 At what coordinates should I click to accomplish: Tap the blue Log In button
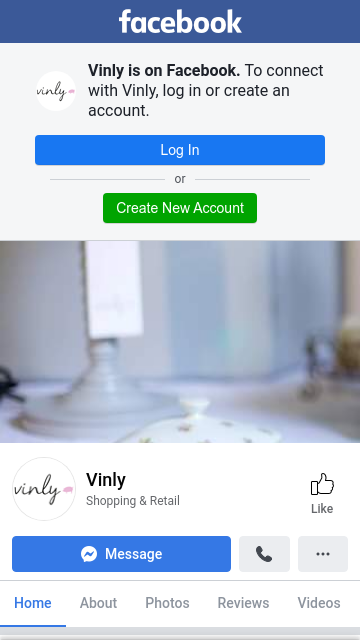coord(180,150)
